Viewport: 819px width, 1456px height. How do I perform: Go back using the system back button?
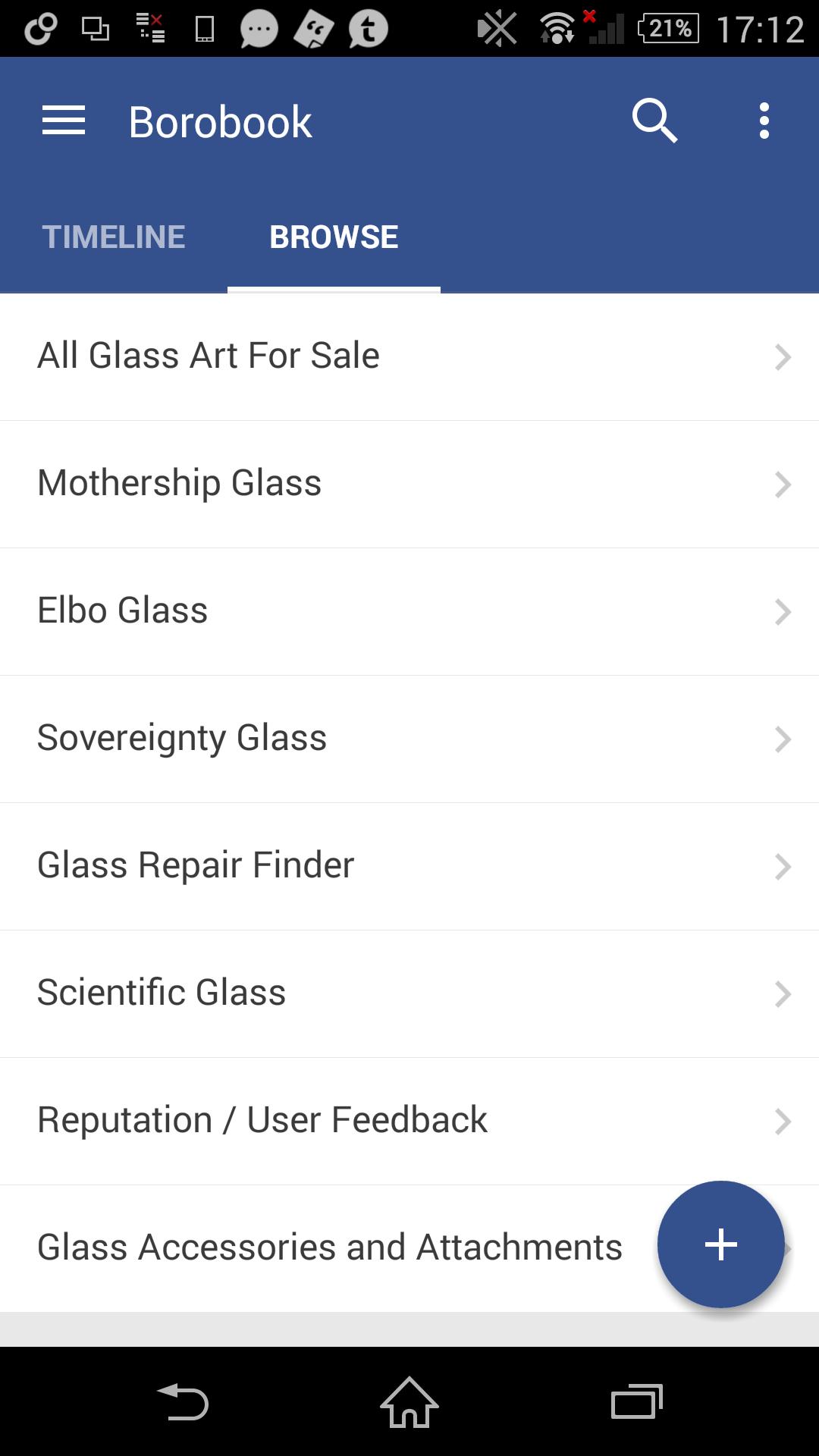point(183,1402)
